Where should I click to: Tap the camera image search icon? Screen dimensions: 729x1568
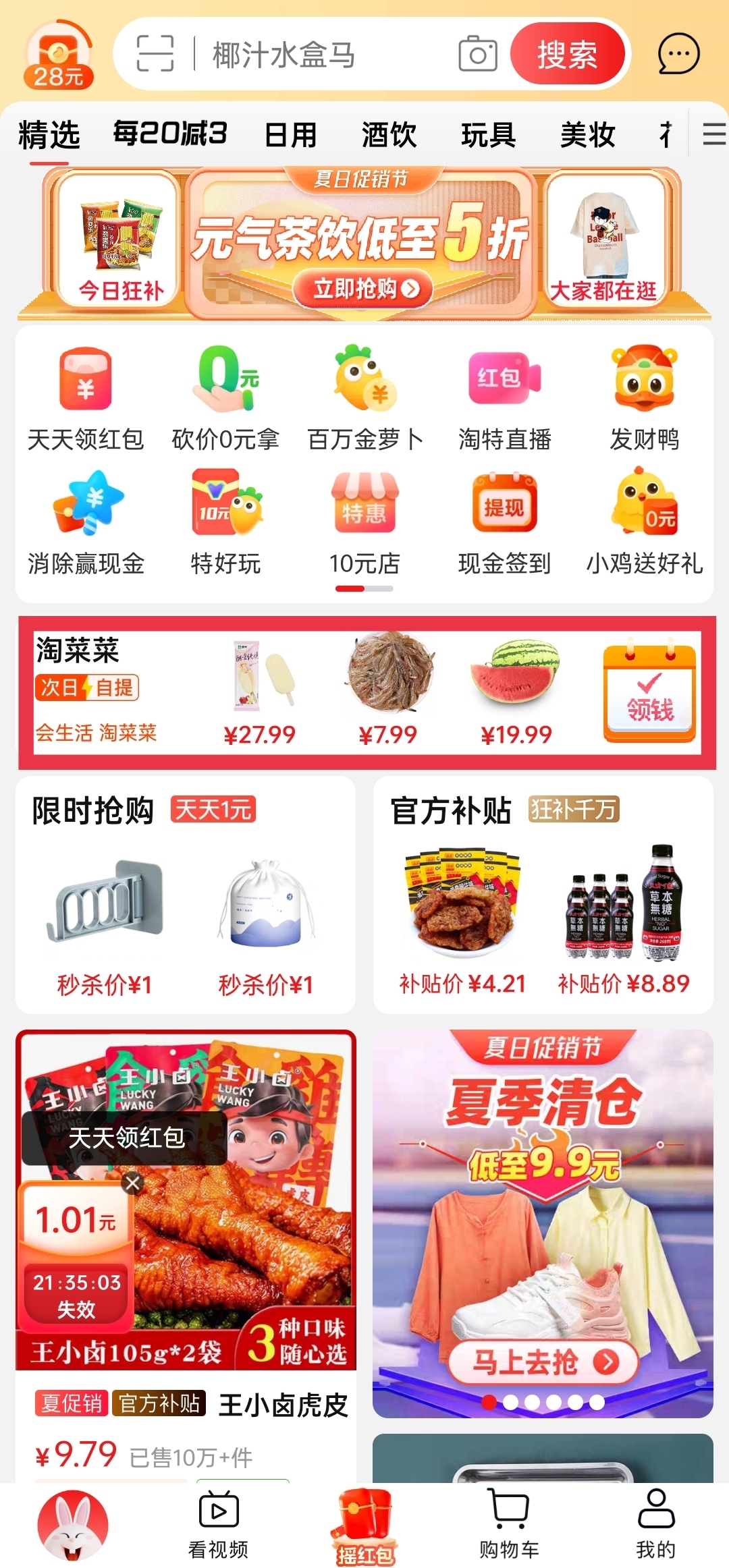pos(478,54)
